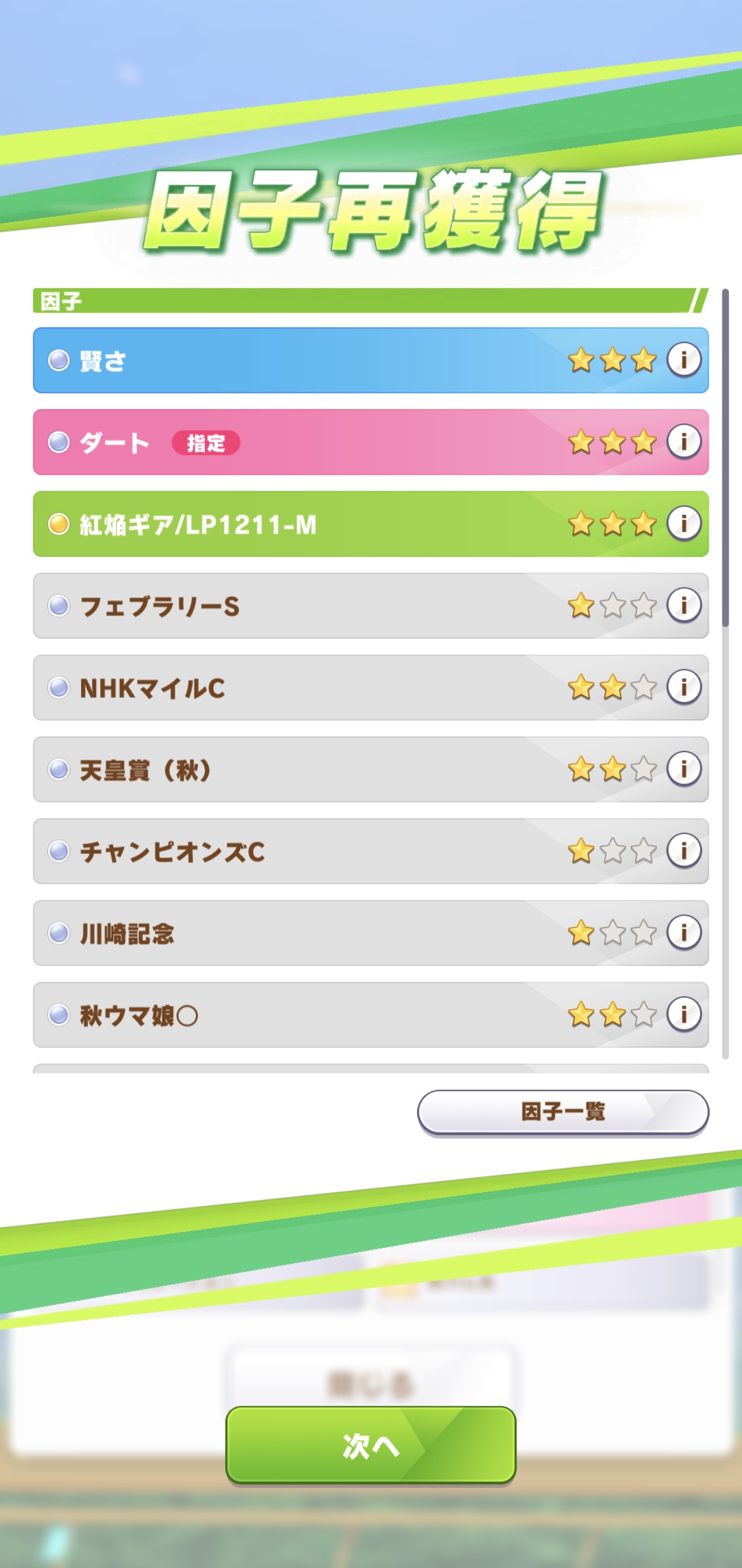742x1568 pixels.
Task: Open the info icon for フェブラリーS
Action: tap(683, 605)
